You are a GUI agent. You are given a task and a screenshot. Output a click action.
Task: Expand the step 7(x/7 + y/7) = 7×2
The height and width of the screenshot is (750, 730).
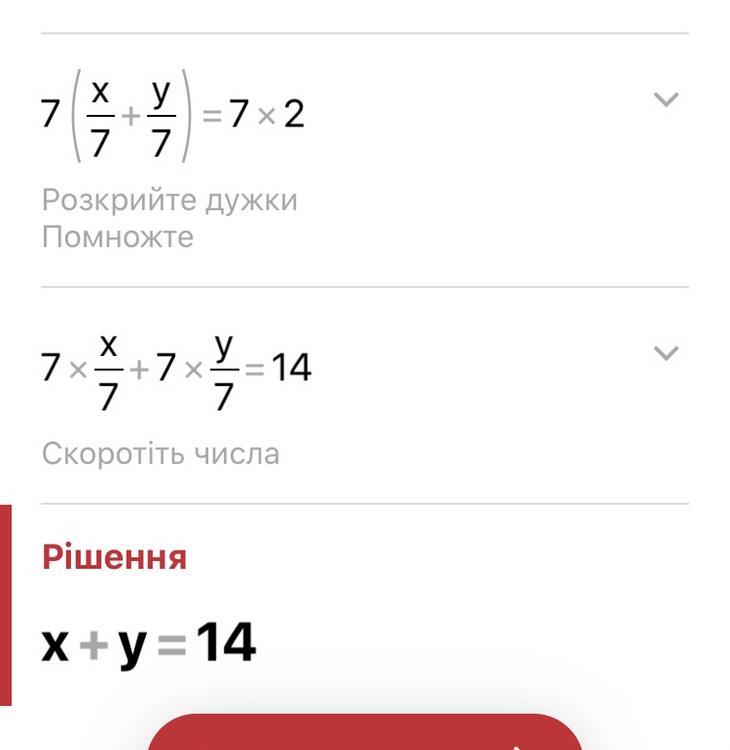pyautogui.click(x=665, y=99)
